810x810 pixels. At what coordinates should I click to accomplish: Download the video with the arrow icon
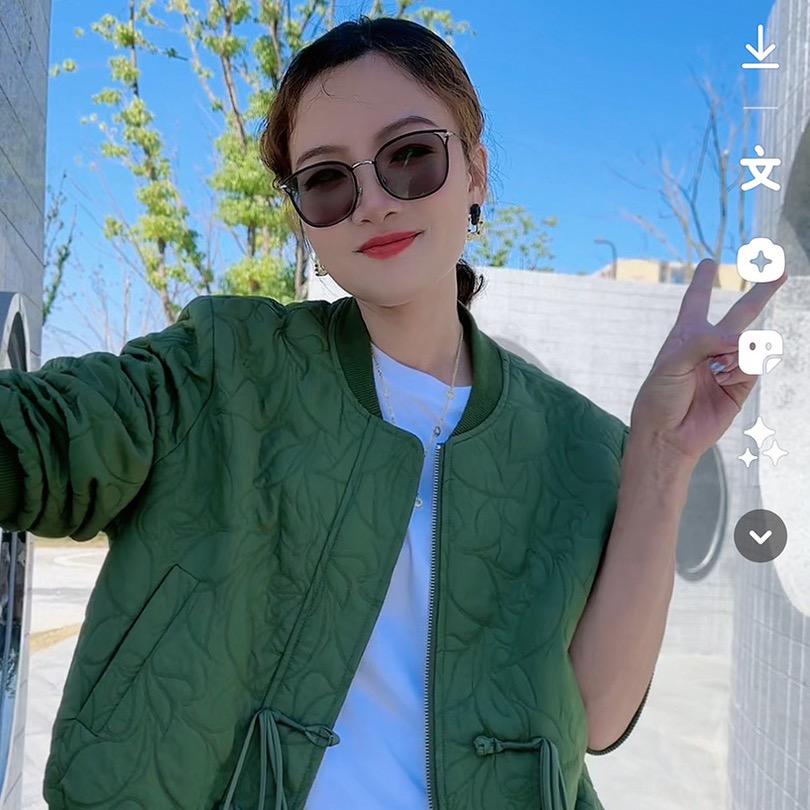[760, 47]
